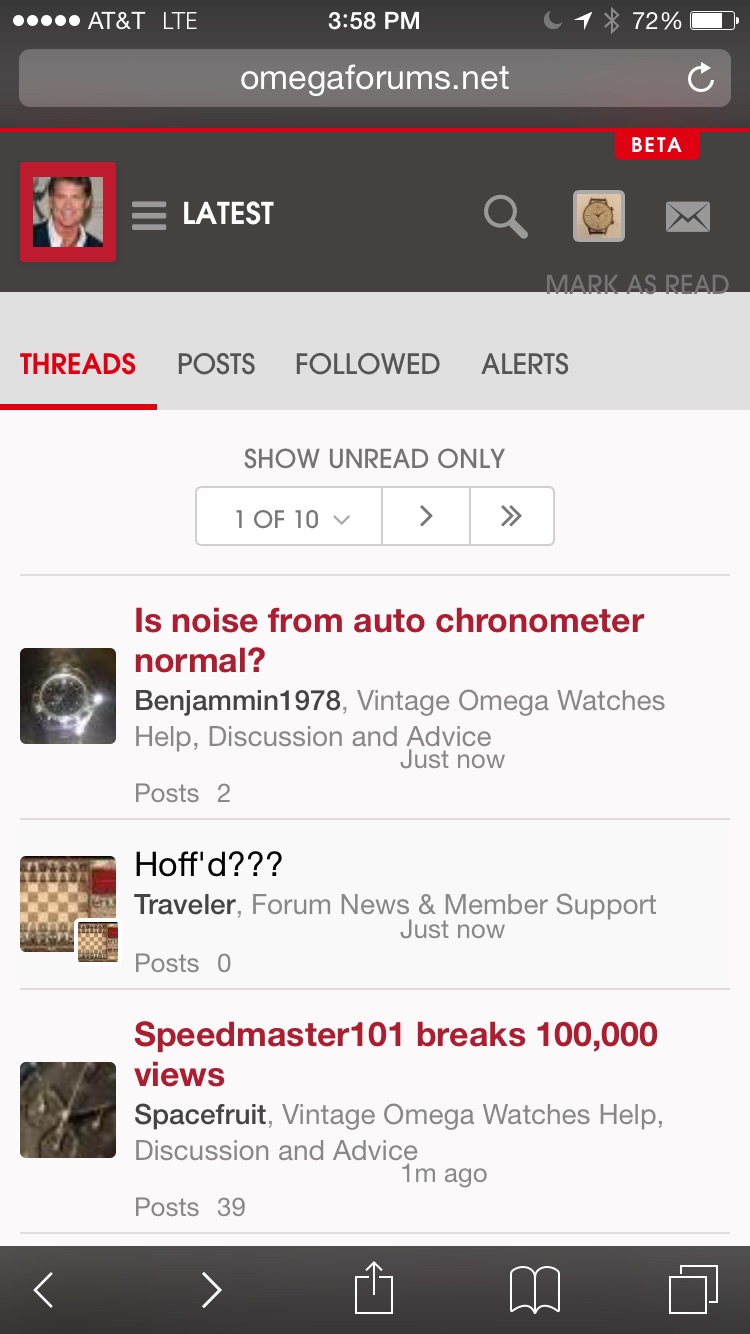Select the Threads tab

click(x=78, y=364)
